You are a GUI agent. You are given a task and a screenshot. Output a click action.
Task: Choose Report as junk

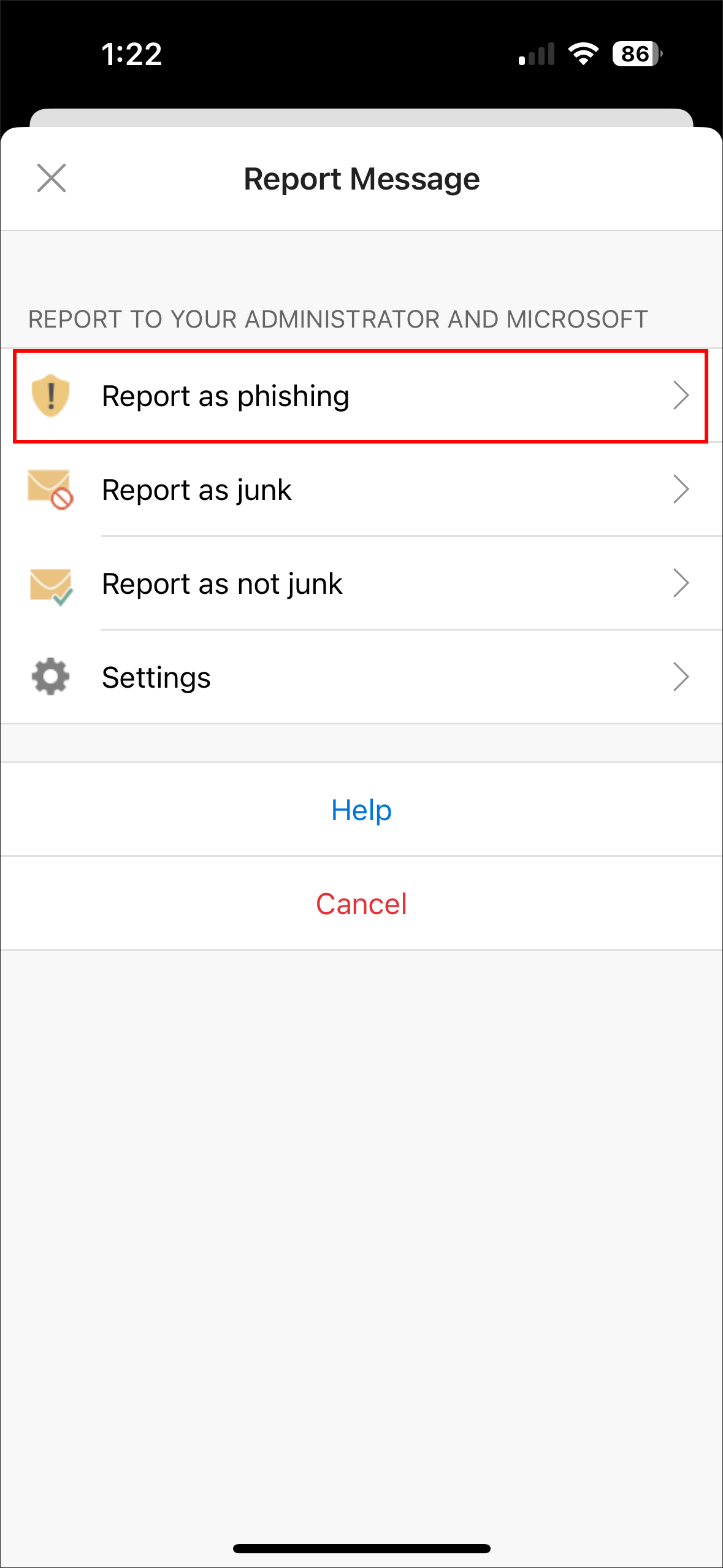(361, 490)
